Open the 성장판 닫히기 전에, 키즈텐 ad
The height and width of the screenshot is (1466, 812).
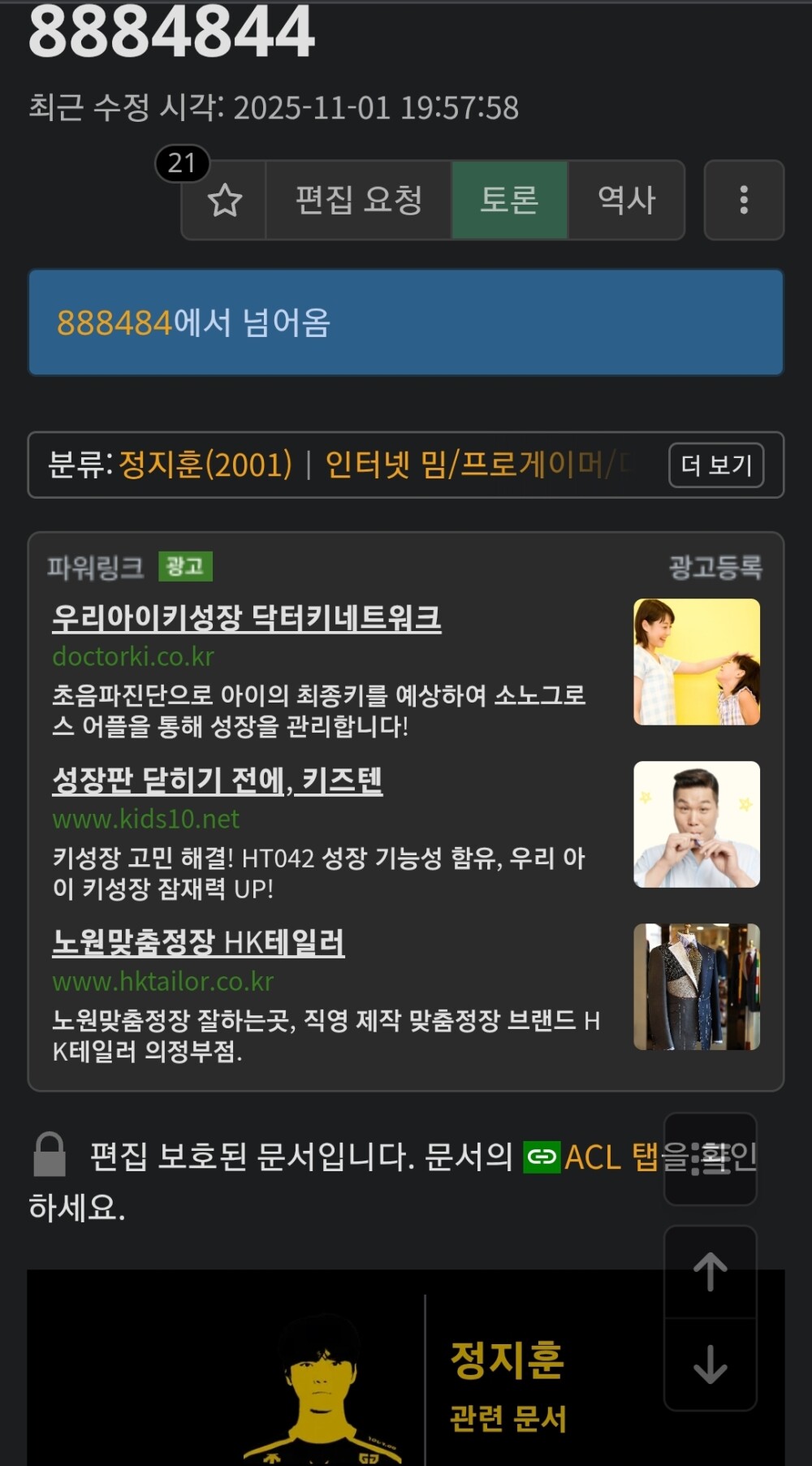tap(217, 781)
